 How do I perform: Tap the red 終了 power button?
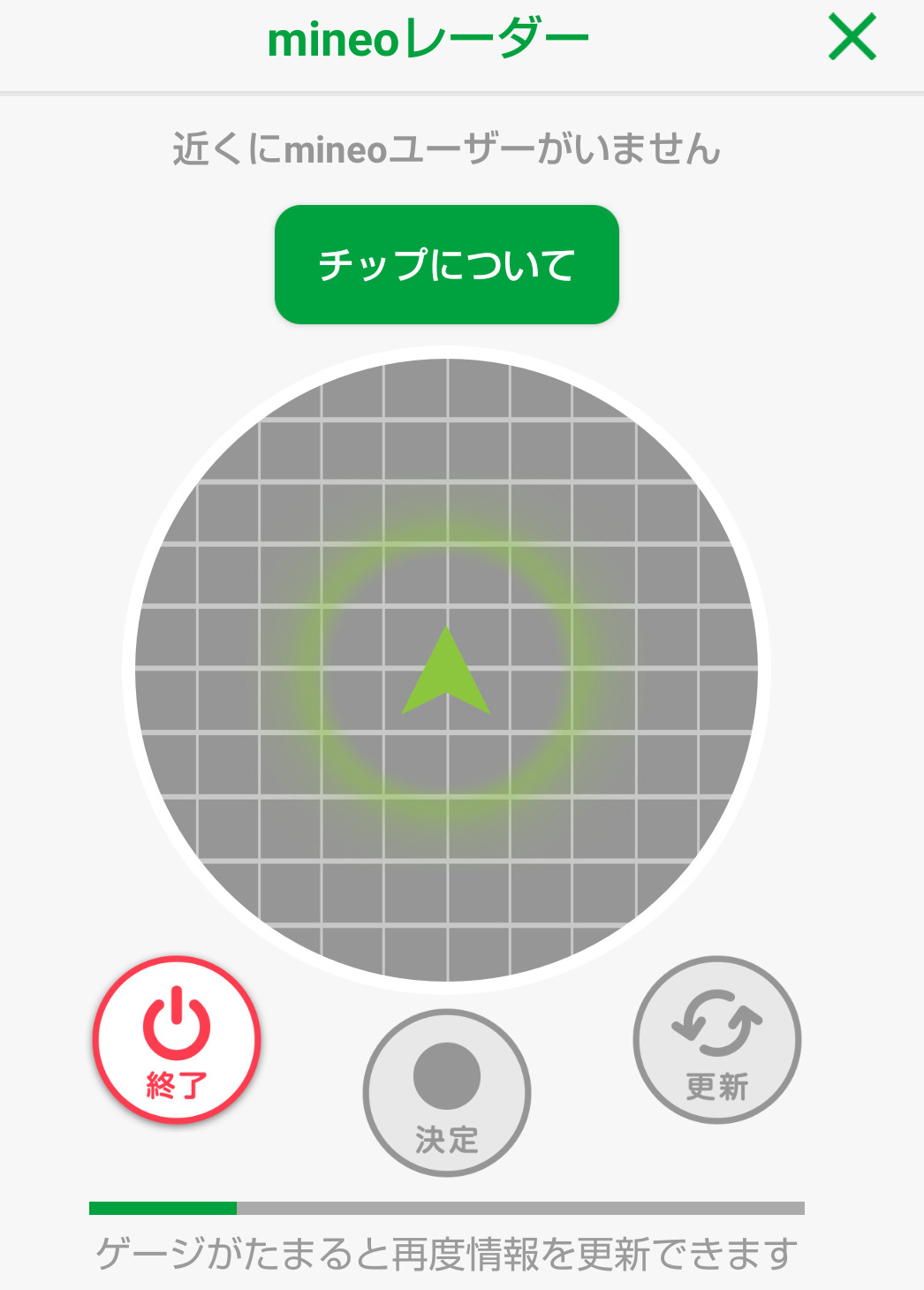177,1039
